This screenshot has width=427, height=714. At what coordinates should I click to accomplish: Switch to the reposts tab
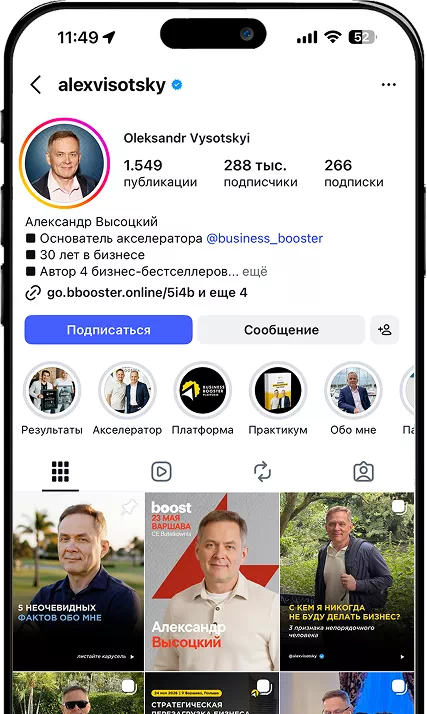[x=262, y=471]
